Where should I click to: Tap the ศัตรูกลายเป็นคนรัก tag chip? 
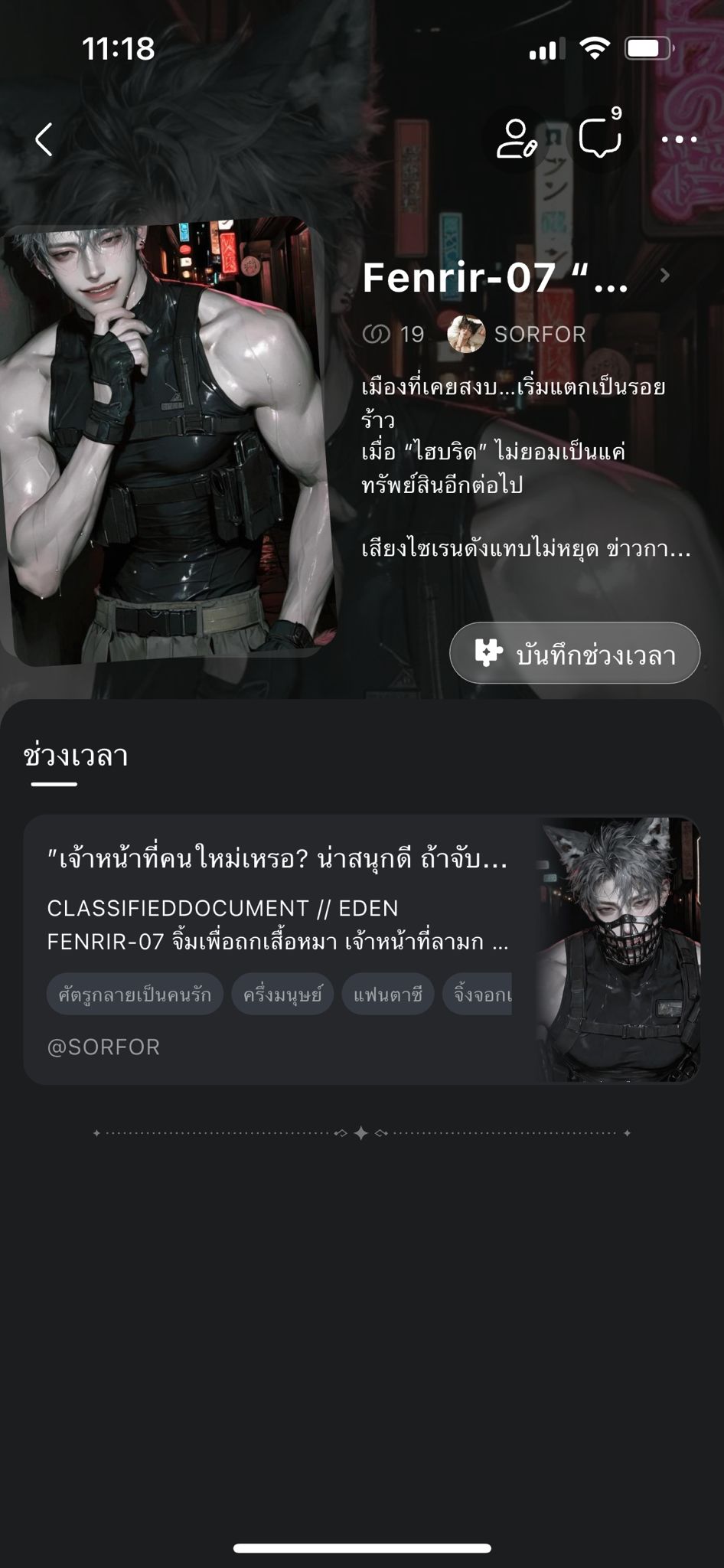pyautogui.click(x=135, y=995)
